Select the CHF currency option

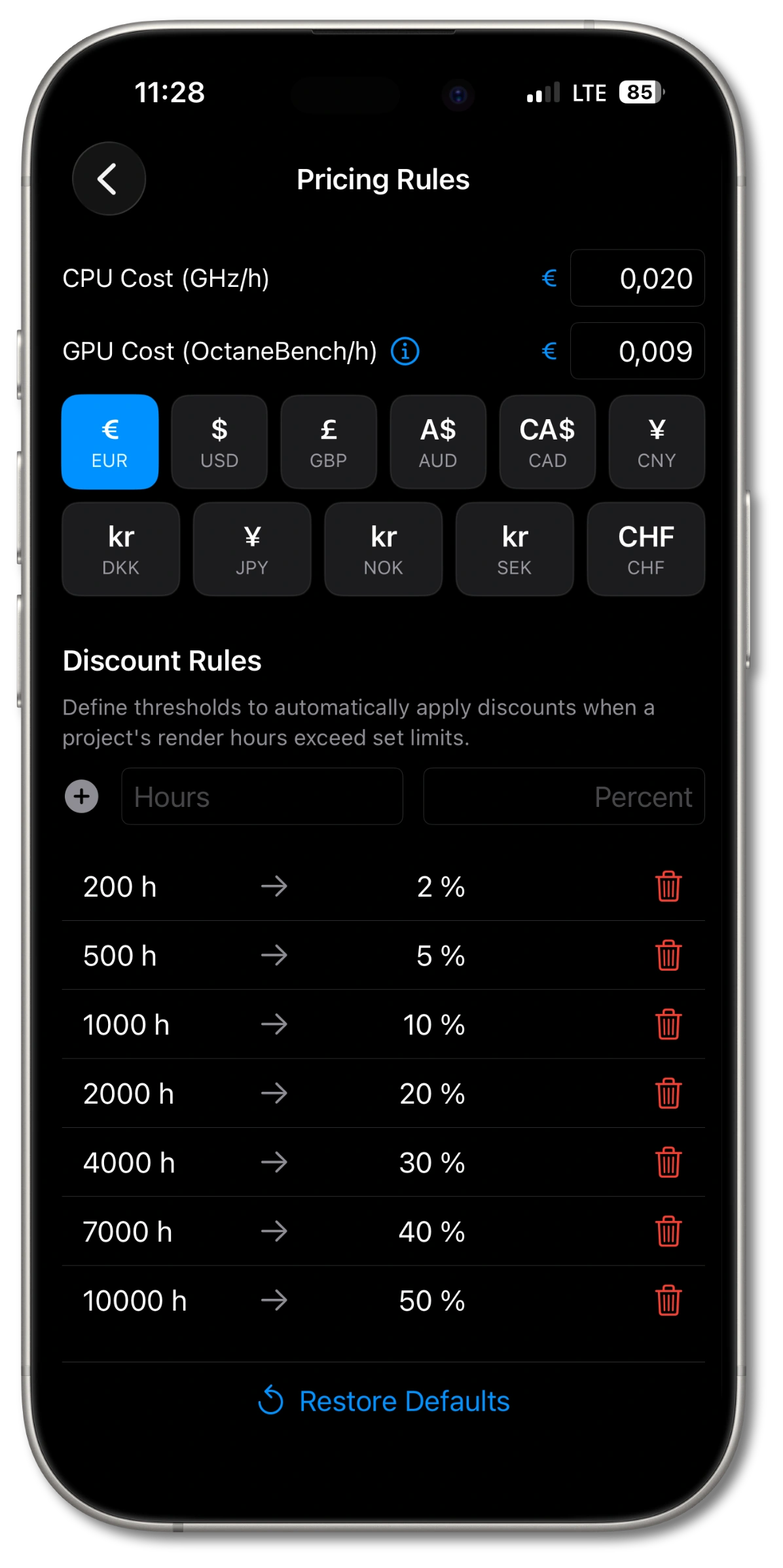[x=646, y=549]
